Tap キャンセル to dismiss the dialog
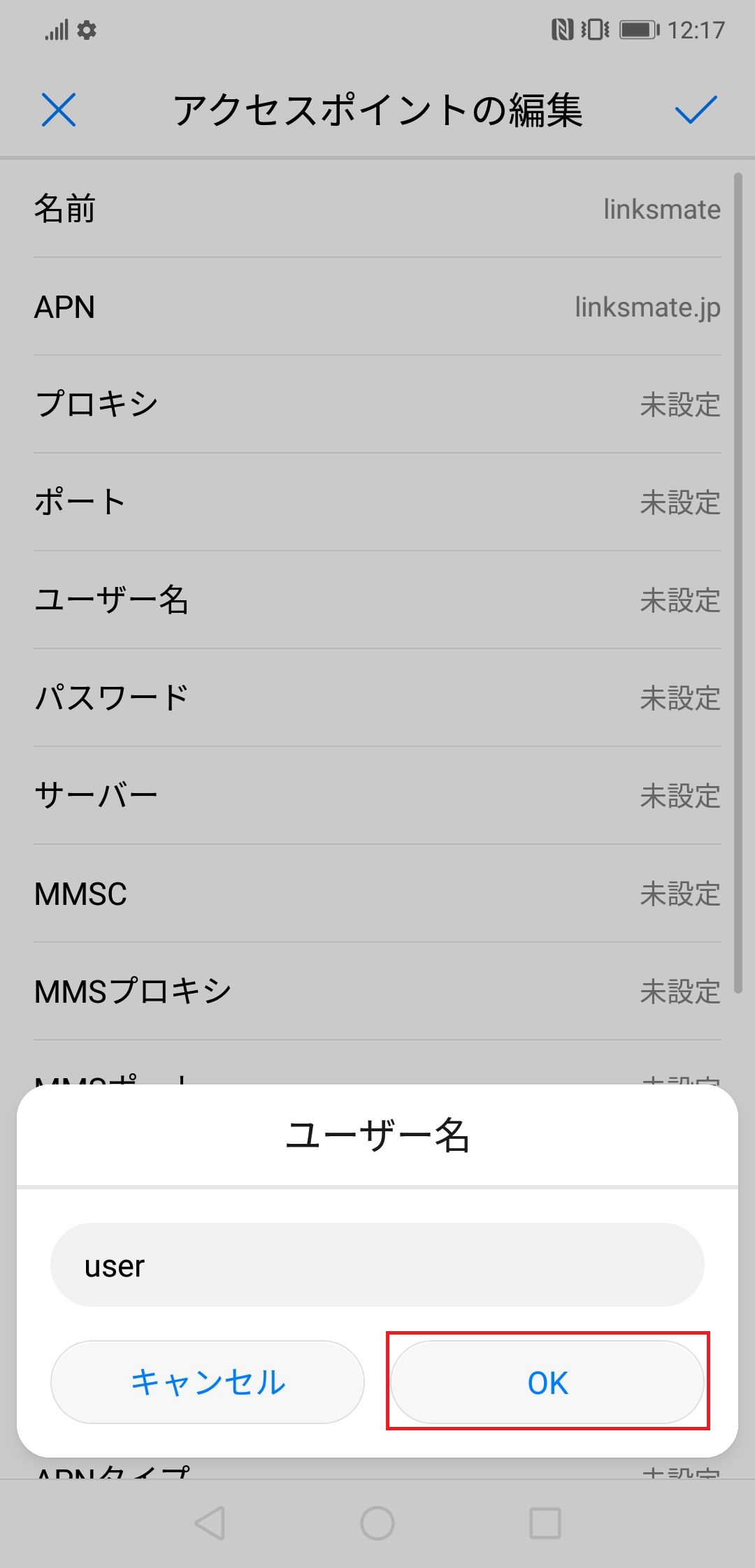The width and height of the screenshot is (755, 1568). [207, 1382]
